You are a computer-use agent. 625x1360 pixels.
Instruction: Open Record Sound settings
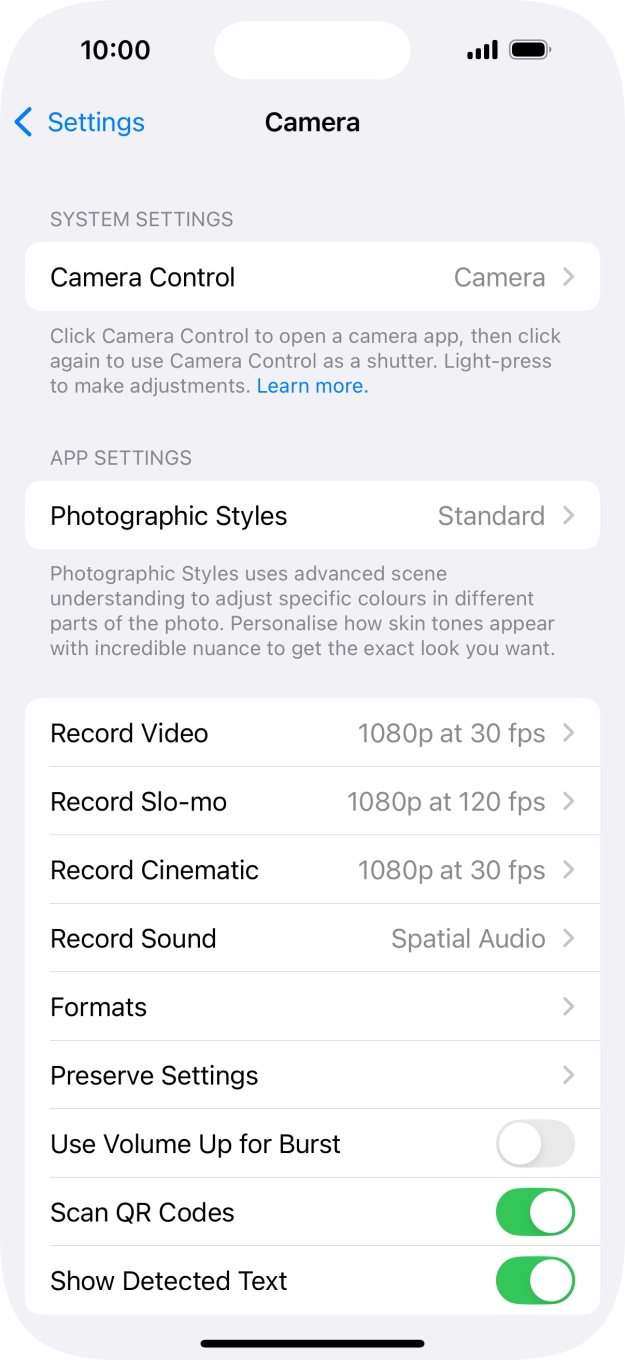tap(312, 939)
